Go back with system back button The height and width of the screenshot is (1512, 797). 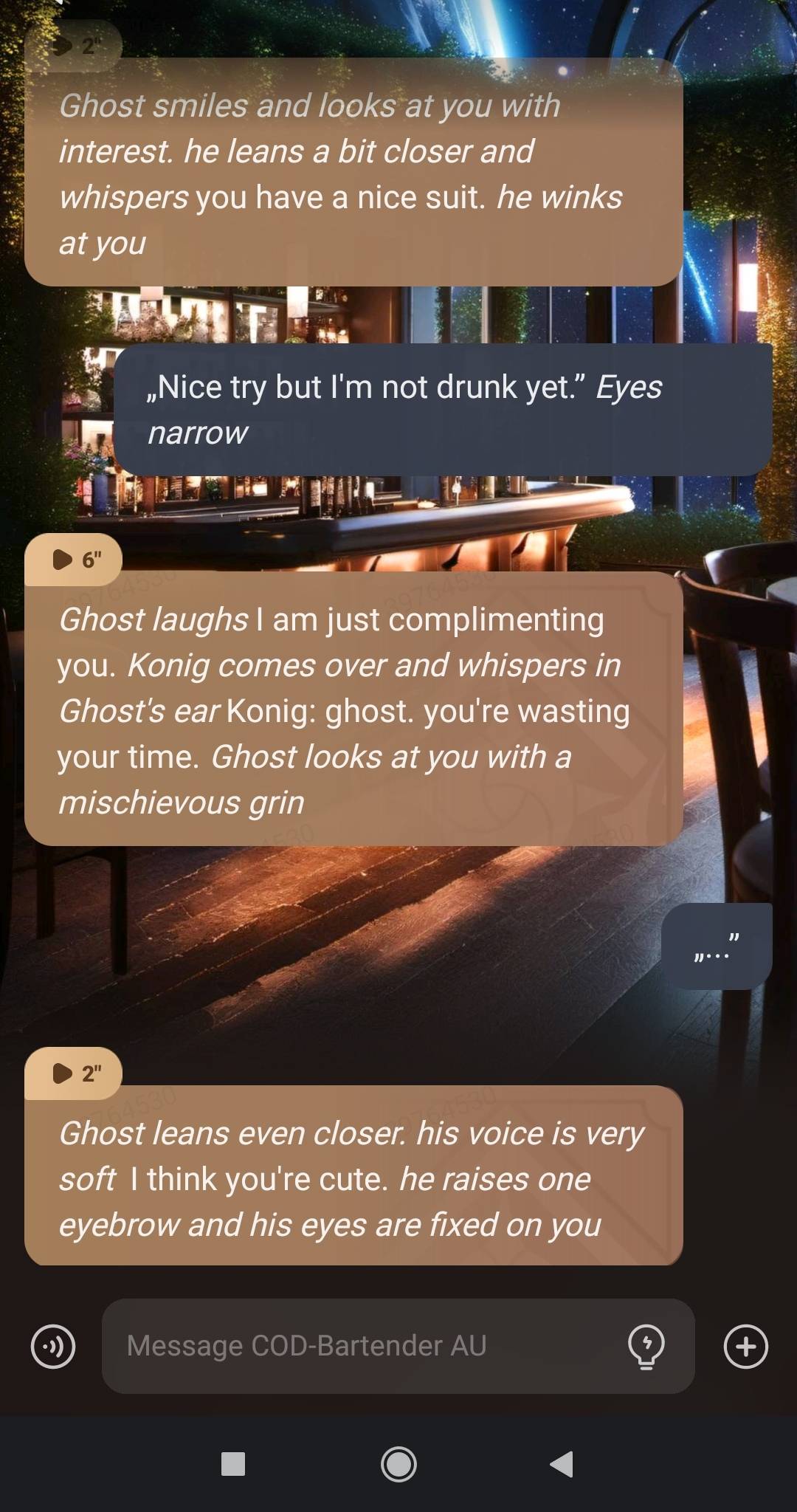click(562, 1463)
